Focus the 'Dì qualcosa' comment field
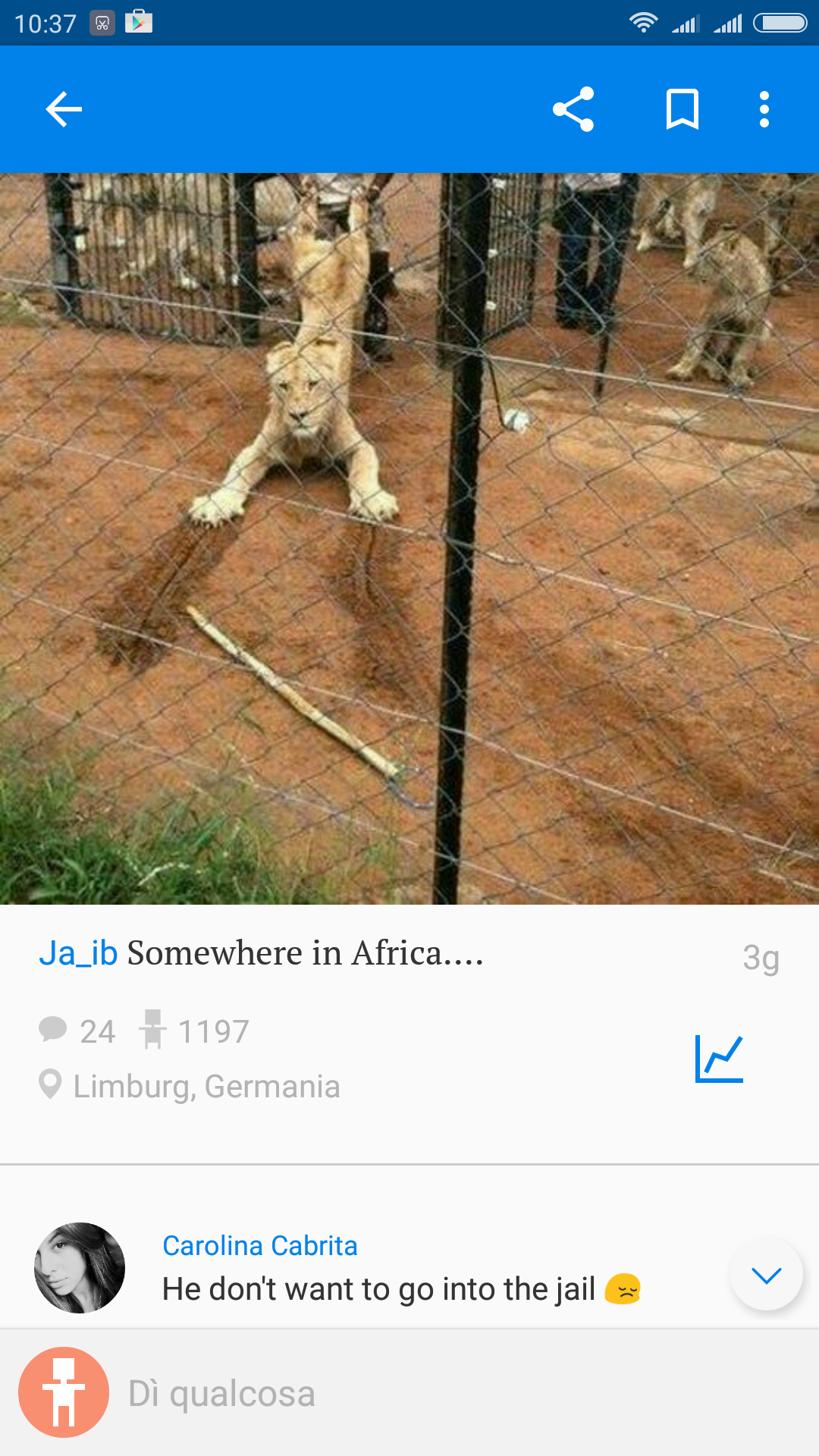This screenshot has height=1456, width=819. click(x=455, y=1394)
